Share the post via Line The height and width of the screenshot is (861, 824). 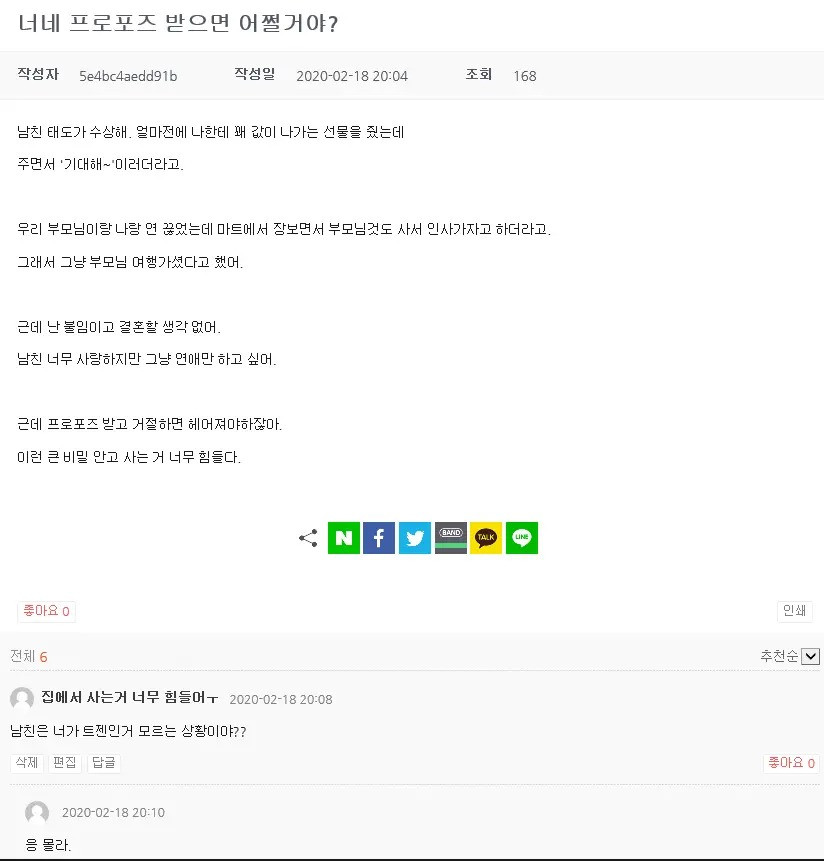pyautogui.click(x=522, y=538)
